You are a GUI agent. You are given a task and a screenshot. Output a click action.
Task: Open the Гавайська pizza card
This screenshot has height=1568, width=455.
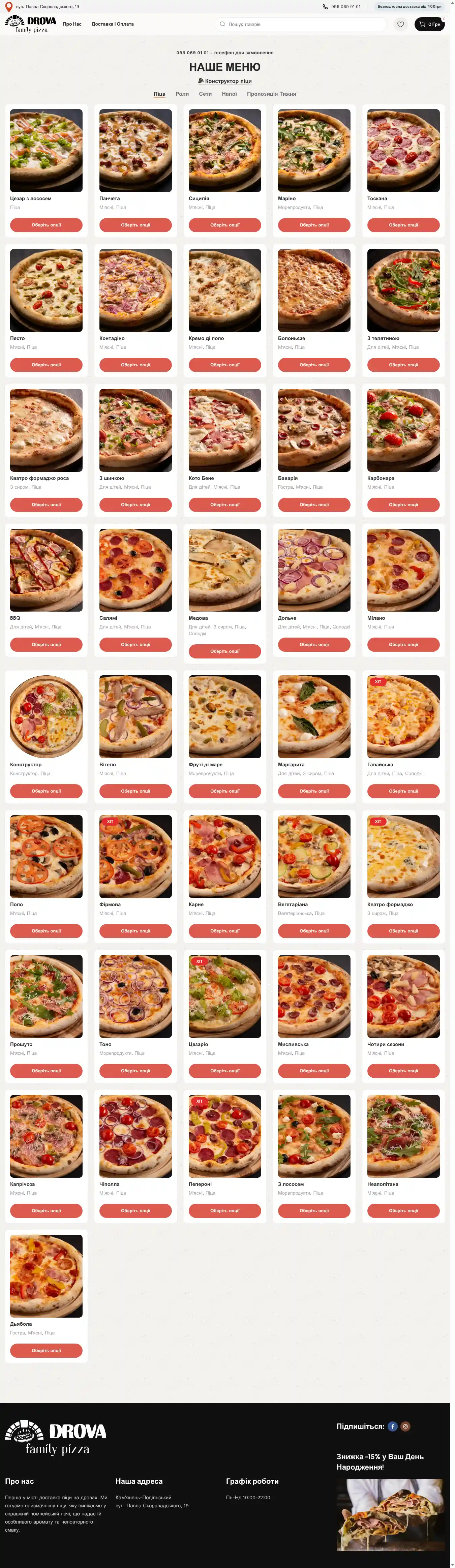[x=403, y=716]
